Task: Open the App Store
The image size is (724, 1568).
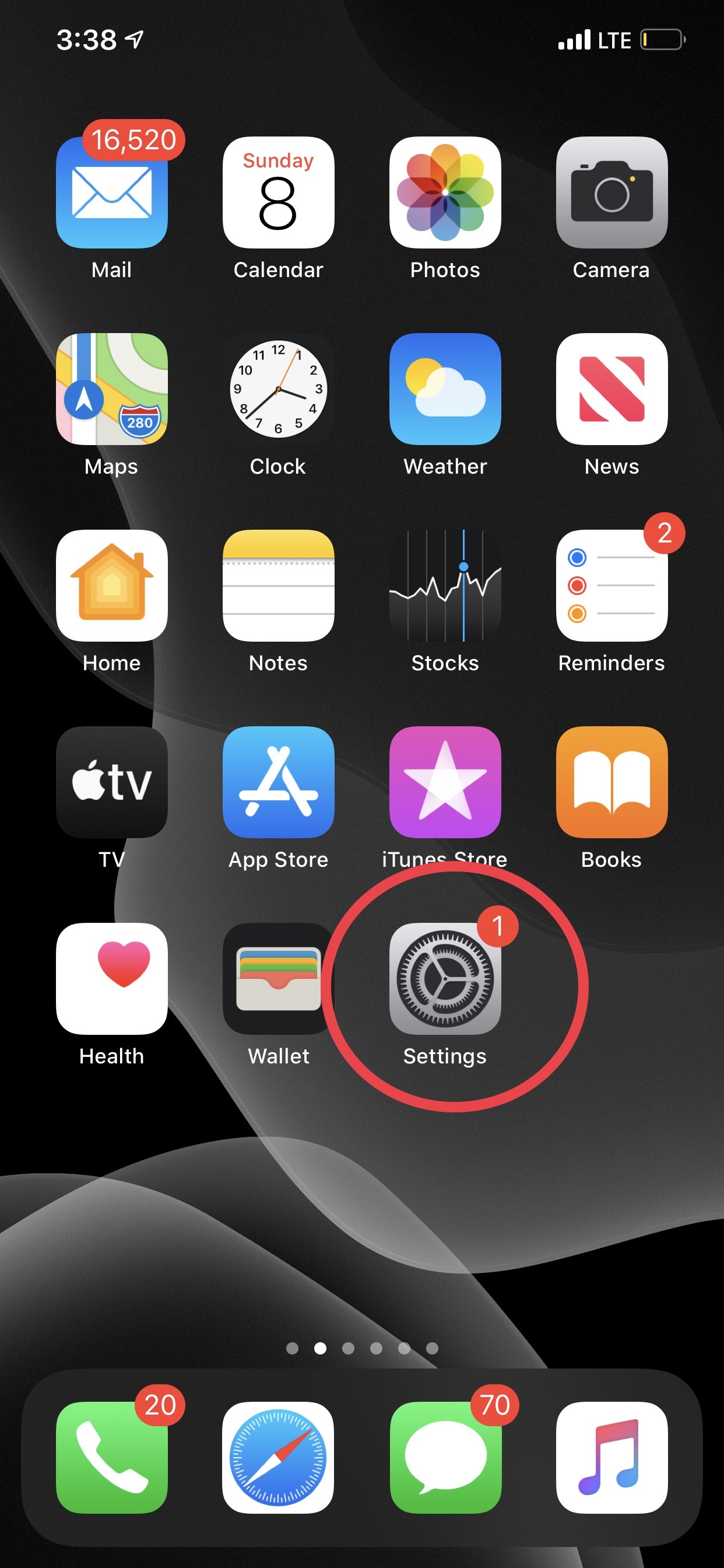Action: (278, 782)
